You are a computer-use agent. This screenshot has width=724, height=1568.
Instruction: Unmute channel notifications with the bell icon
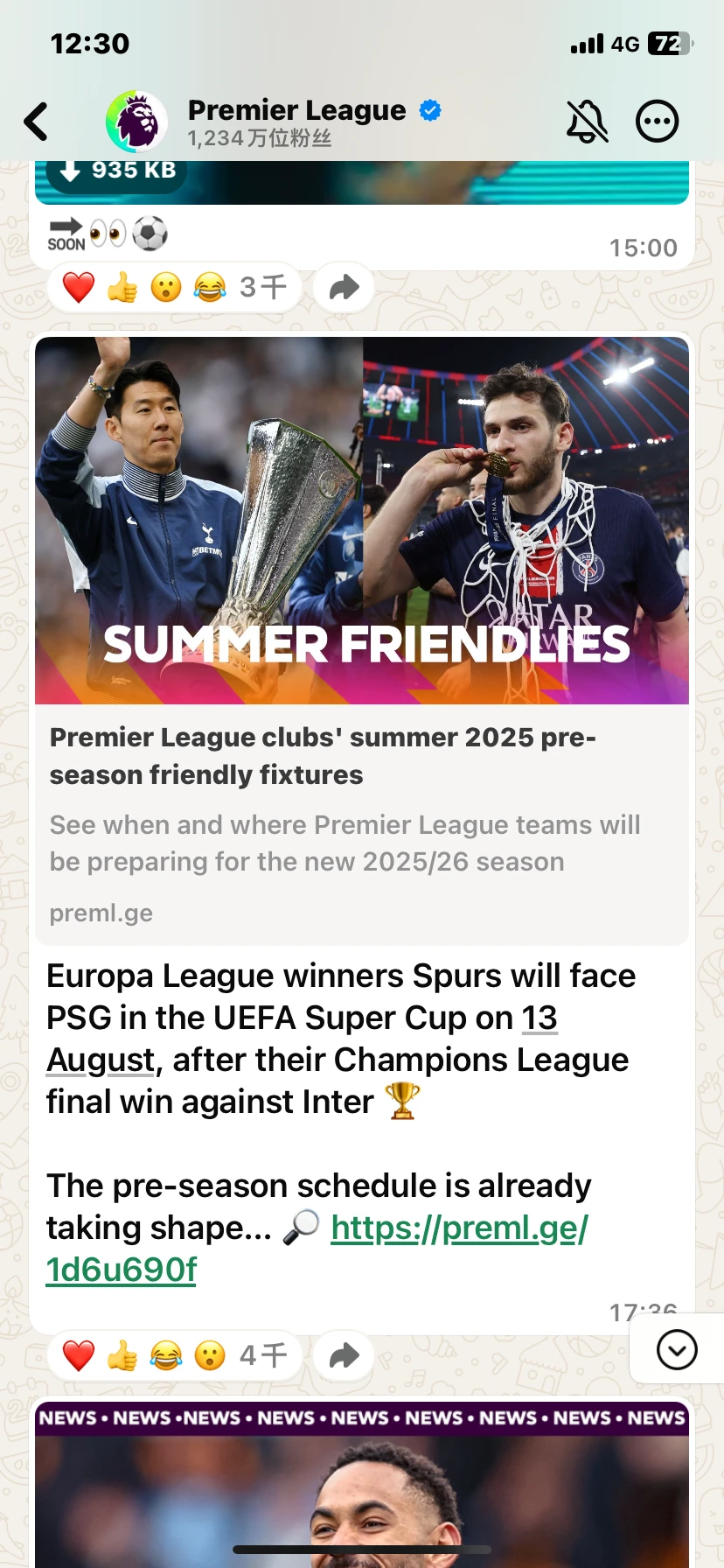pyautogui.click(x=587, y=122)
